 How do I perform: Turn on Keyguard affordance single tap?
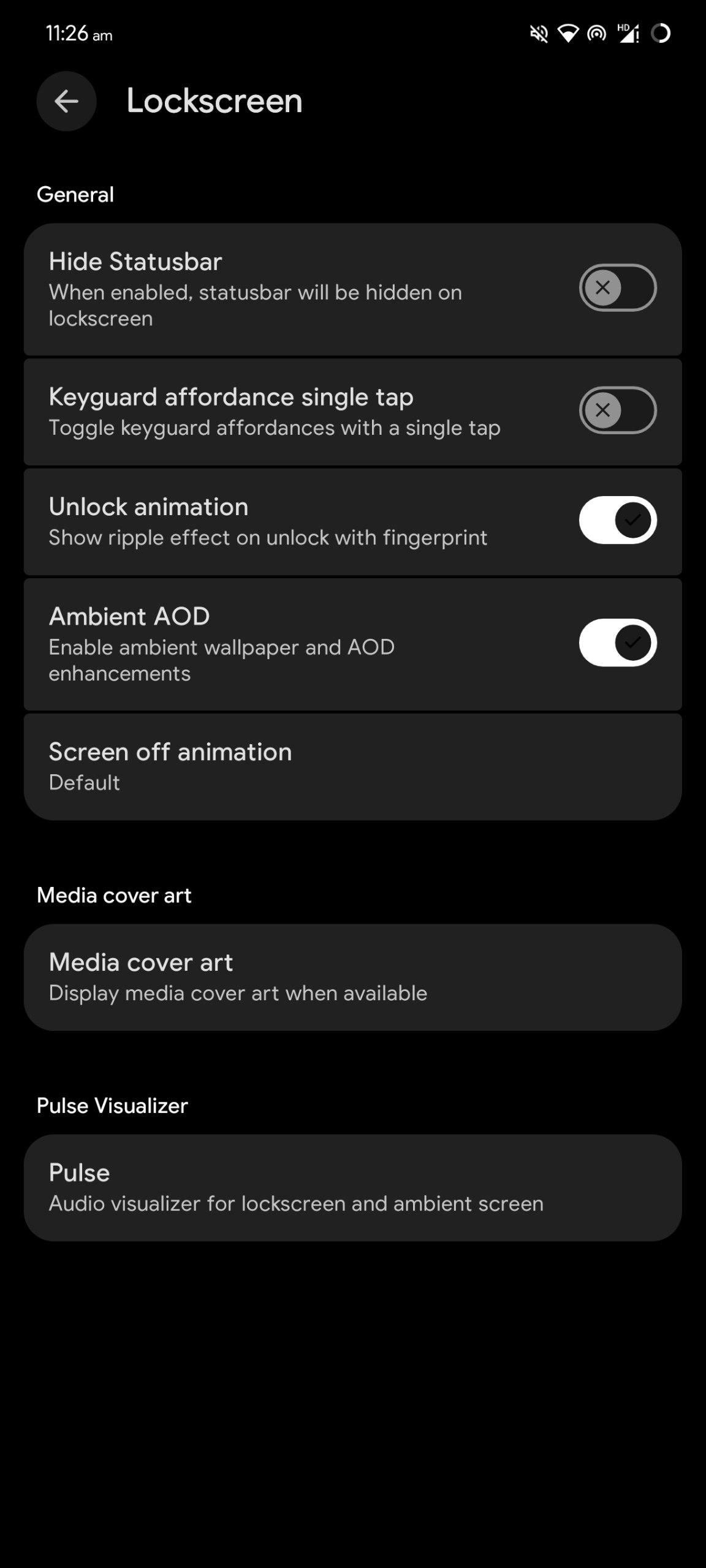[617, 410]
